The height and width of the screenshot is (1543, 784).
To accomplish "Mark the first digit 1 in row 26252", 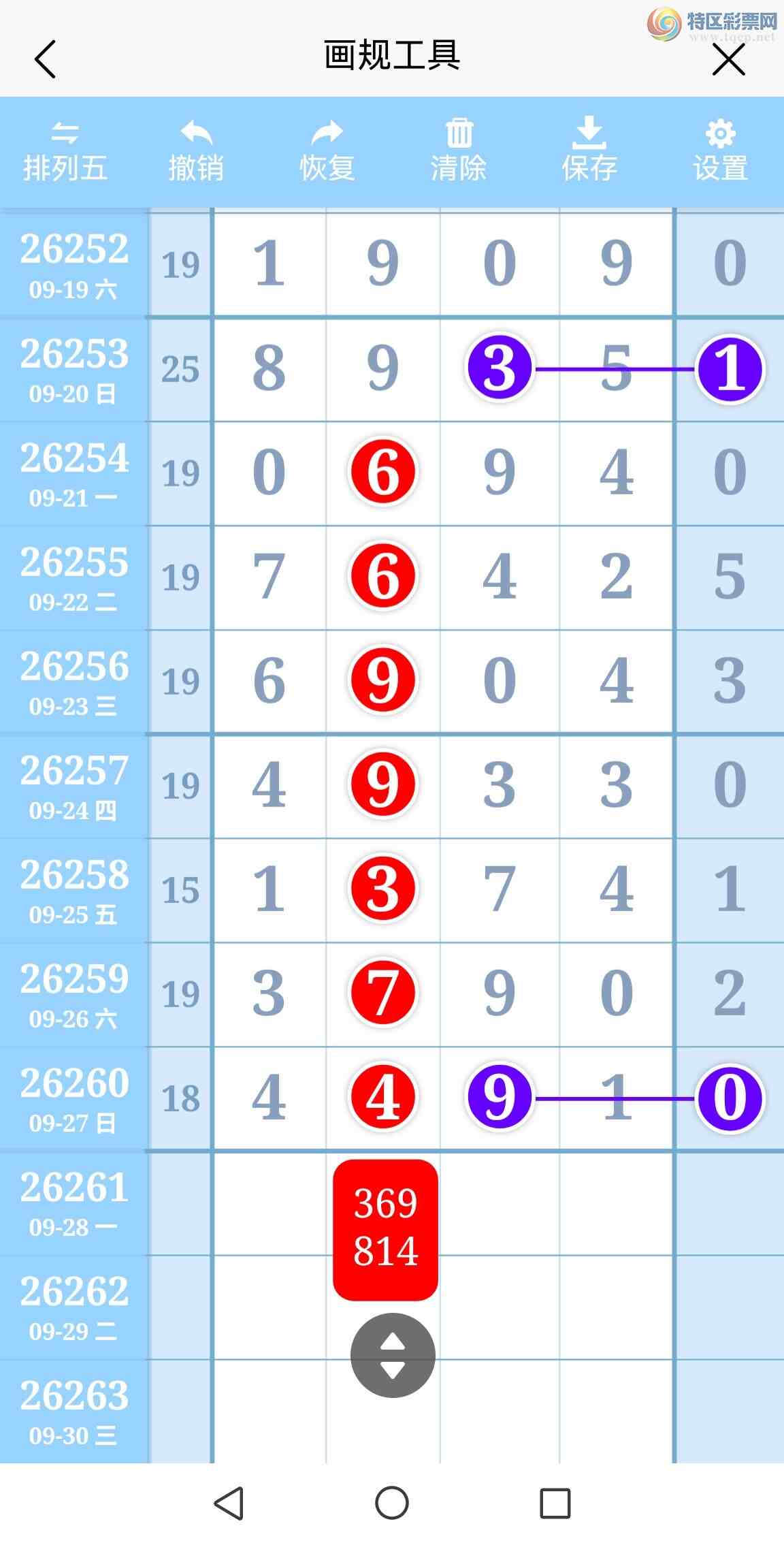I will (x=269, y=264).
